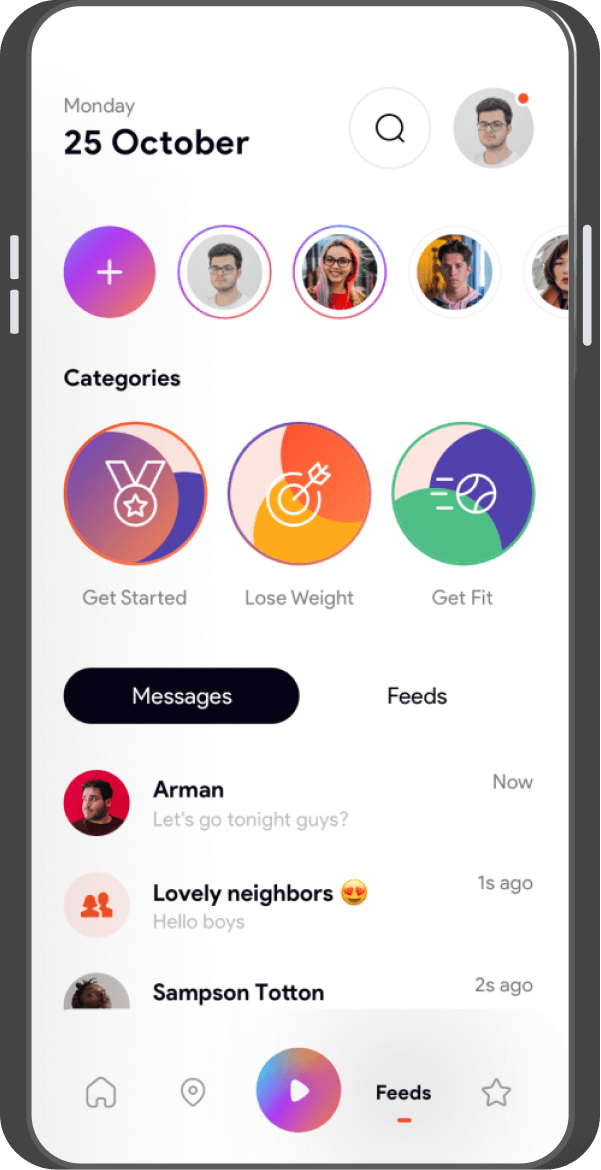Tap the center play button
This screenshot has width=601, height=1170.
coord(298,1090)
